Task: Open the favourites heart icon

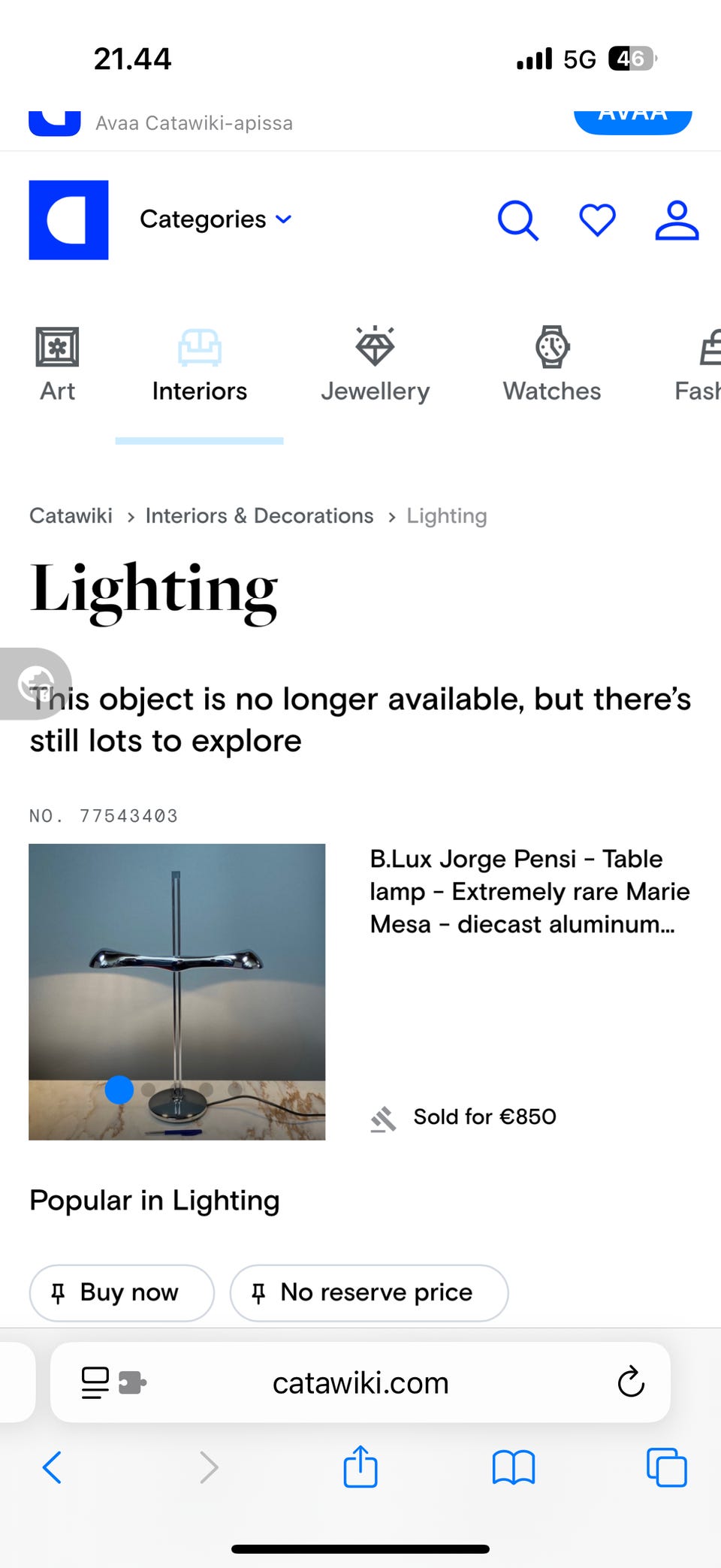Action: pyautogui.click(x=597, y=220)
